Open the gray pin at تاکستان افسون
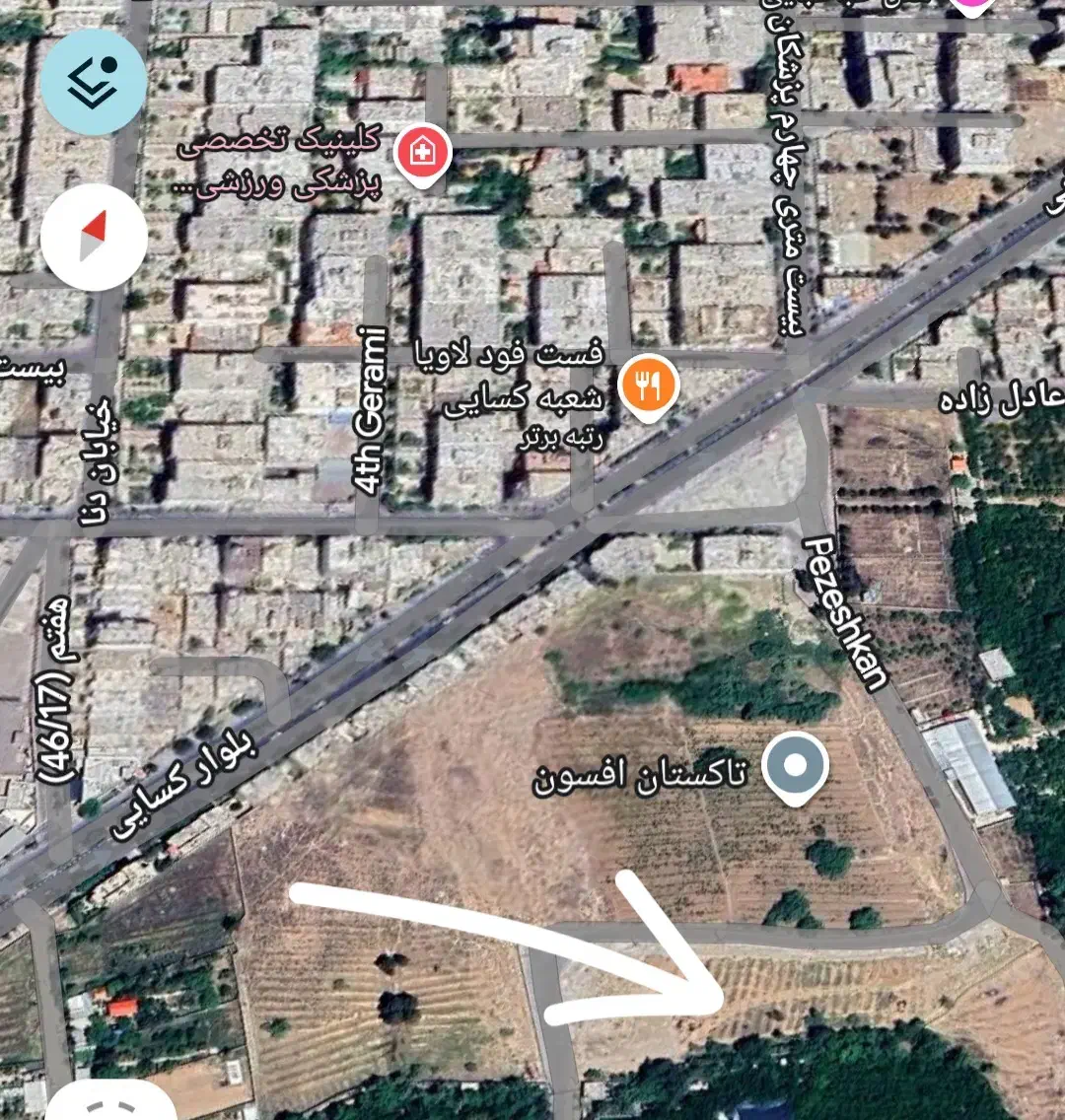This screenshot has width=1065, height=1120. click(796, 766)
